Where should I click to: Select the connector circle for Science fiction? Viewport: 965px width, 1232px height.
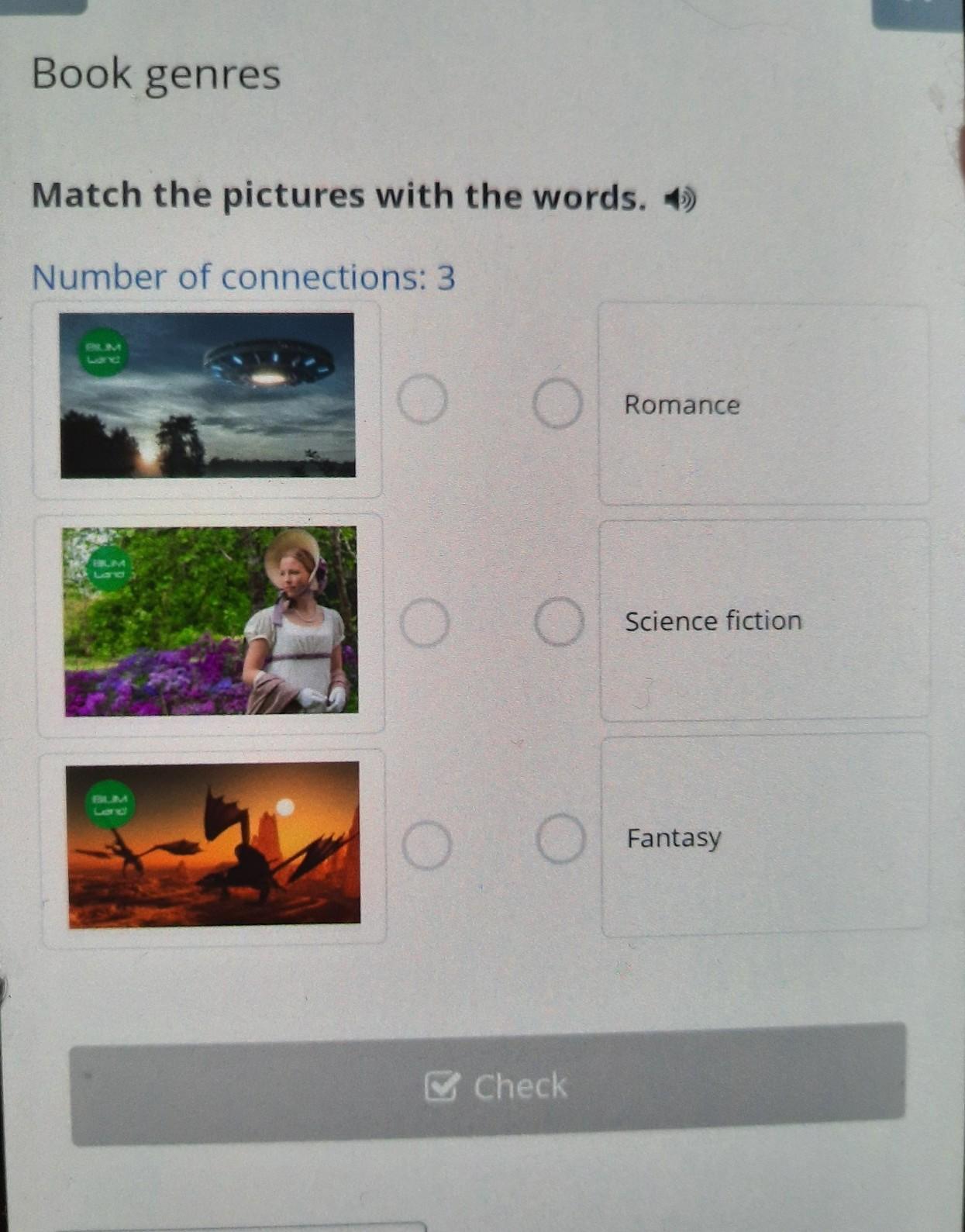559,622
